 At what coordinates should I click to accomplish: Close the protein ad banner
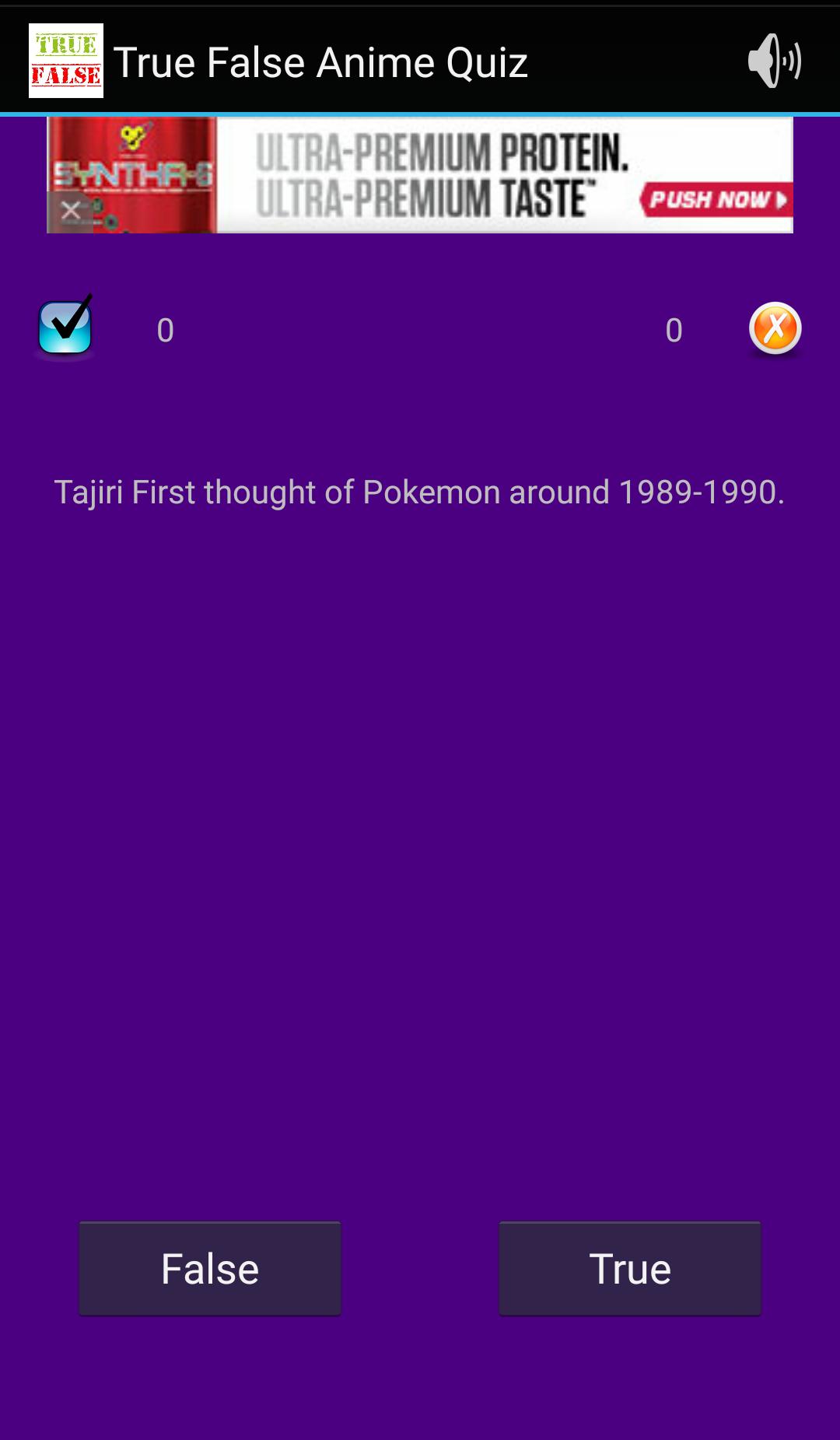point(70,210)
